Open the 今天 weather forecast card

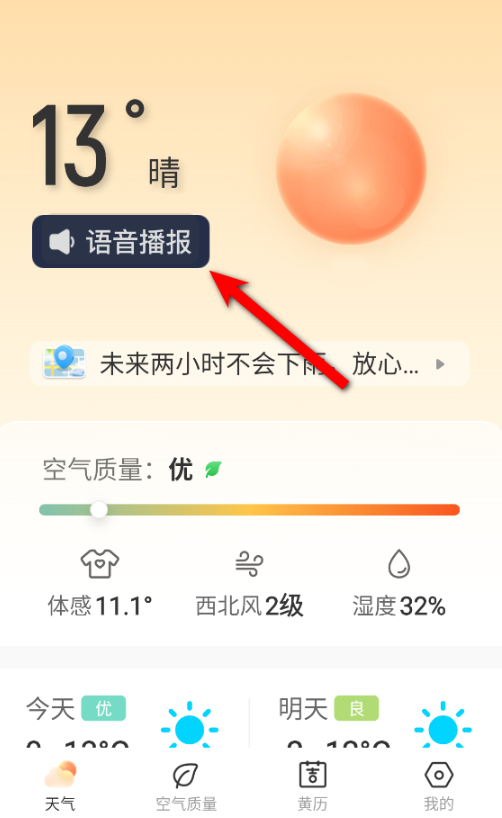click(124, 721)
